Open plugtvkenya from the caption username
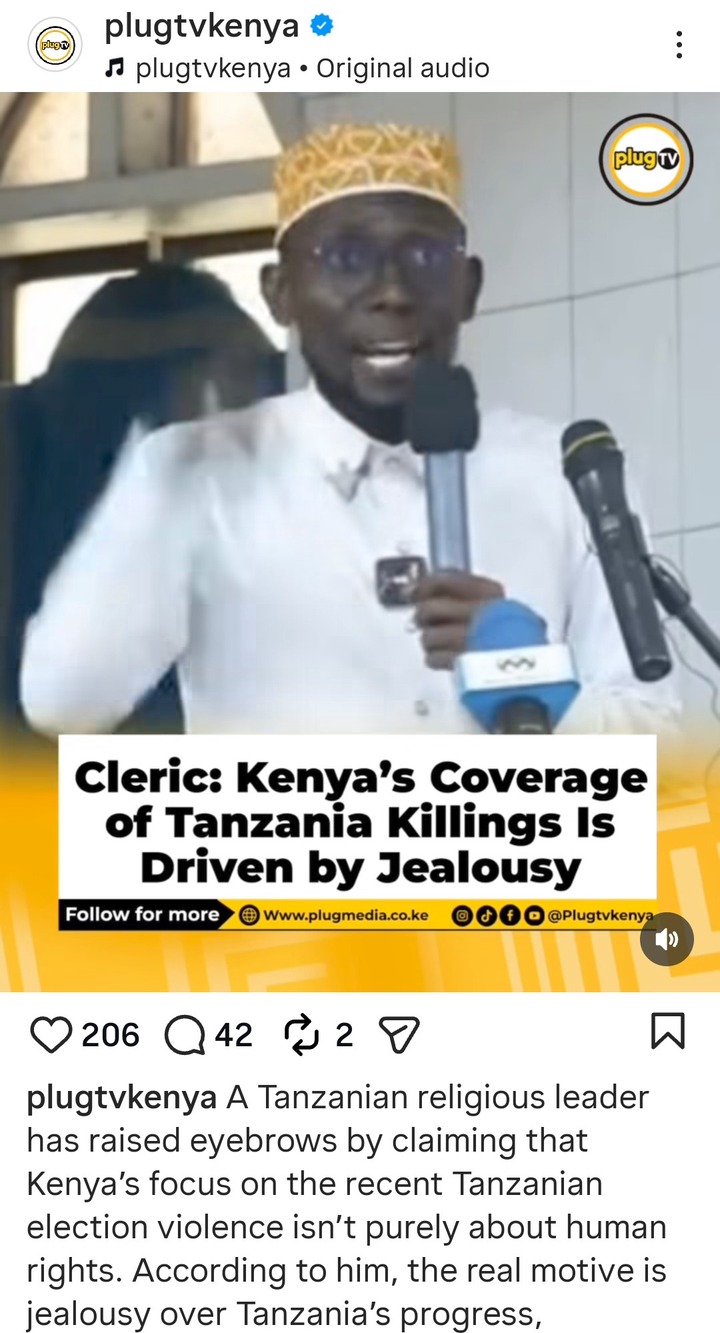720x1333 pixels. pyautogui.click(x=121, y=1097)
